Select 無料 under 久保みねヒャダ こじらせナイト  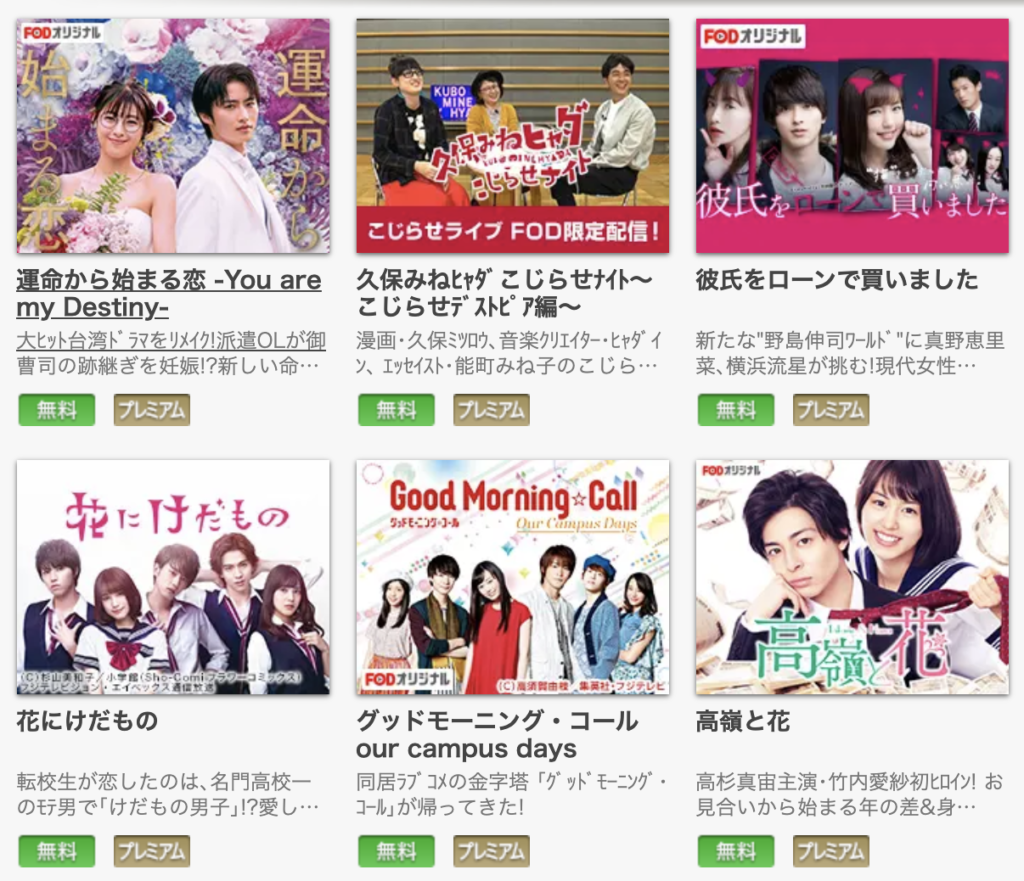[396, 410]
